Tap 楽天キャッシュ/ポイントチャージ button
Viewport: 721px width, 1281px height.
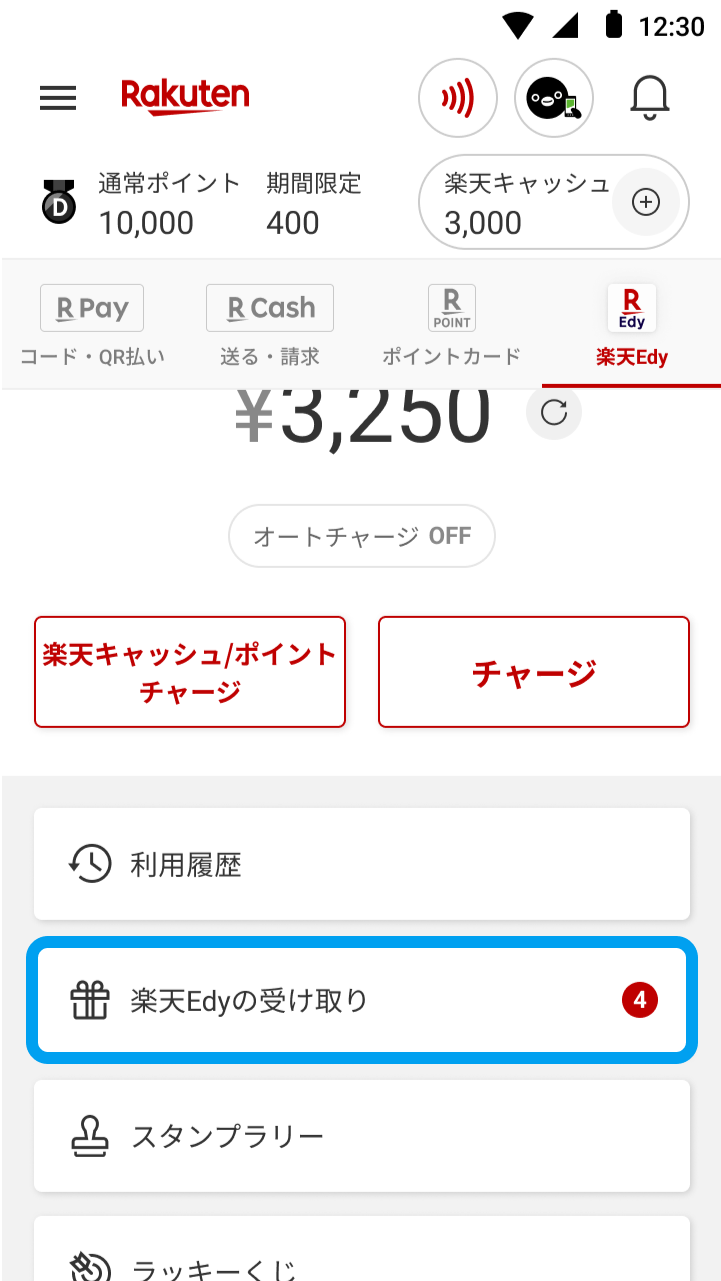pos(190,672)
